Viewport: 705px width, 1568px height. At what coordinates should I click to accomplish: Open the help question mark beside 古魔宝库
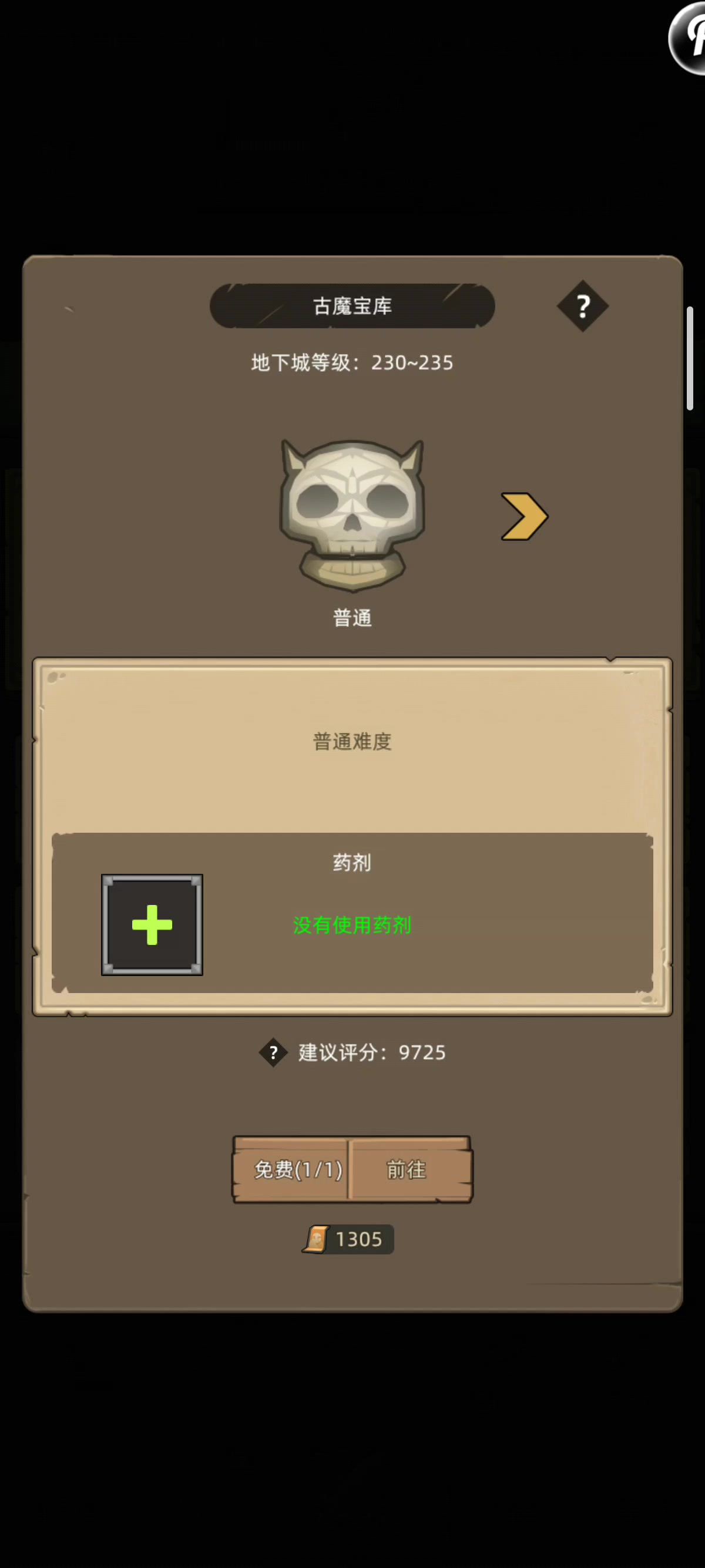(x=583, y=306)
